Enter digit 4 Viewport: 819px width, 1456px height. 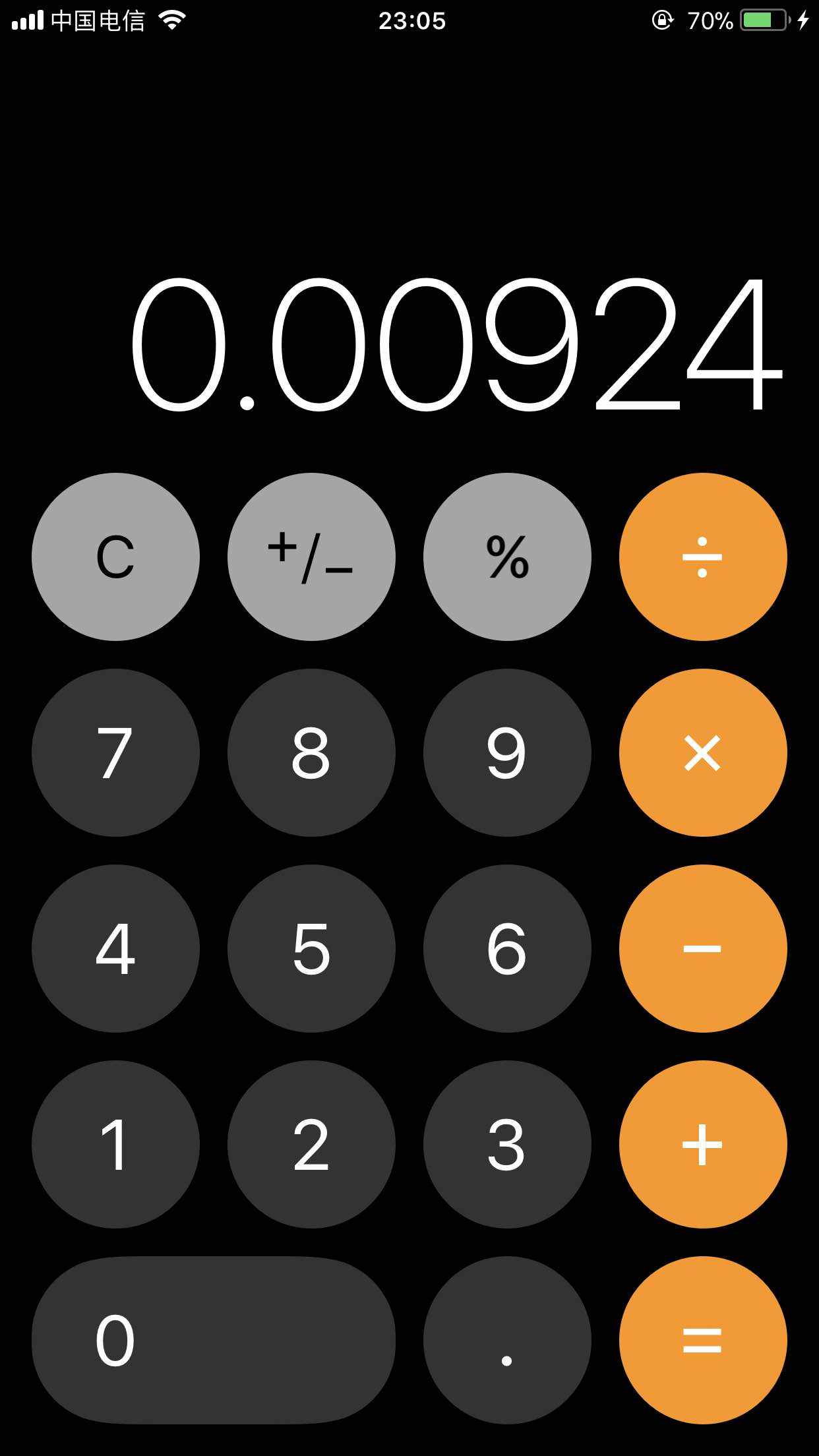(x=115, y=948)
